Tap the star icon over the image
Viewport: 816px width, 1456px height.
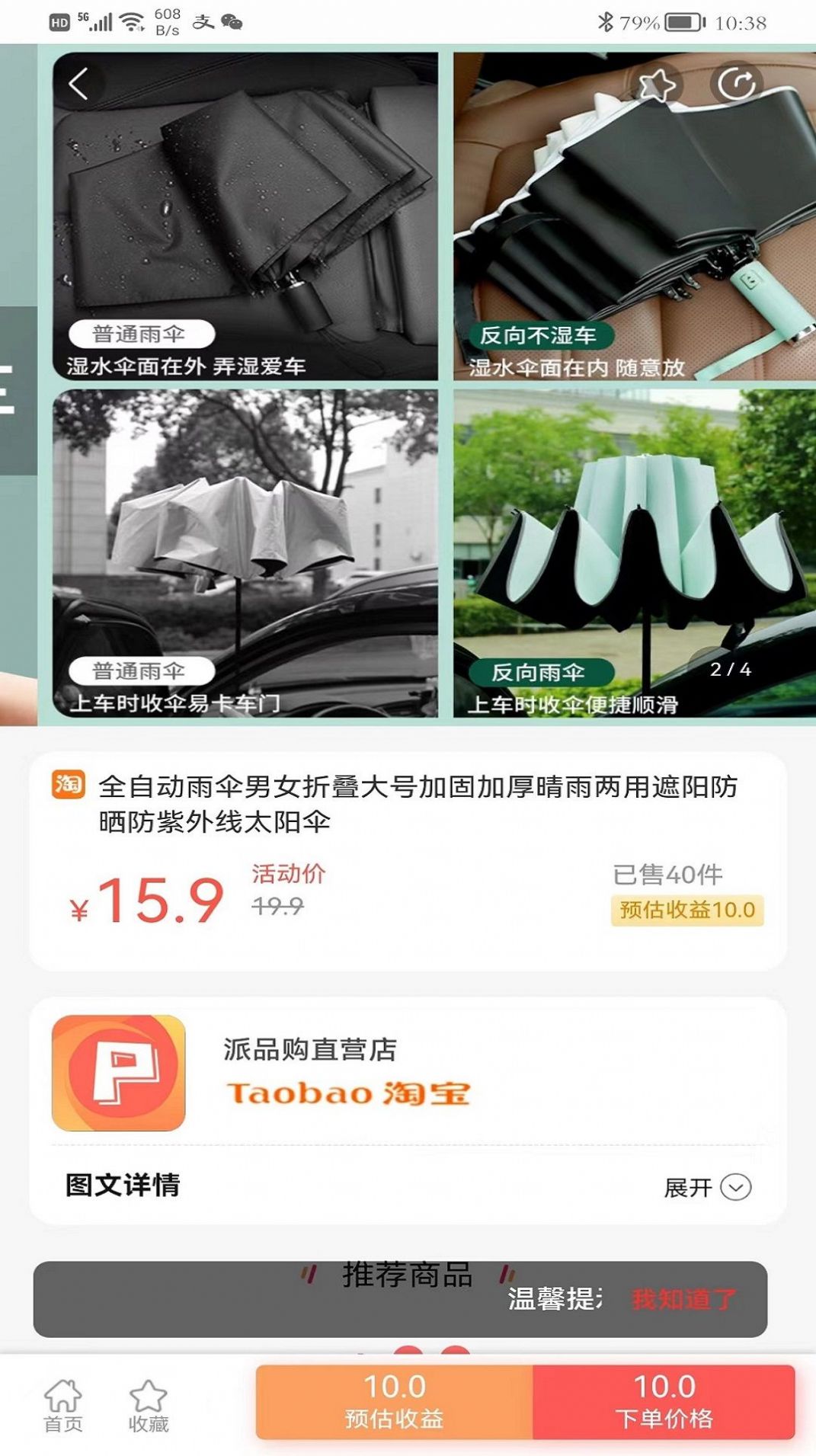(x=657, y=84)
